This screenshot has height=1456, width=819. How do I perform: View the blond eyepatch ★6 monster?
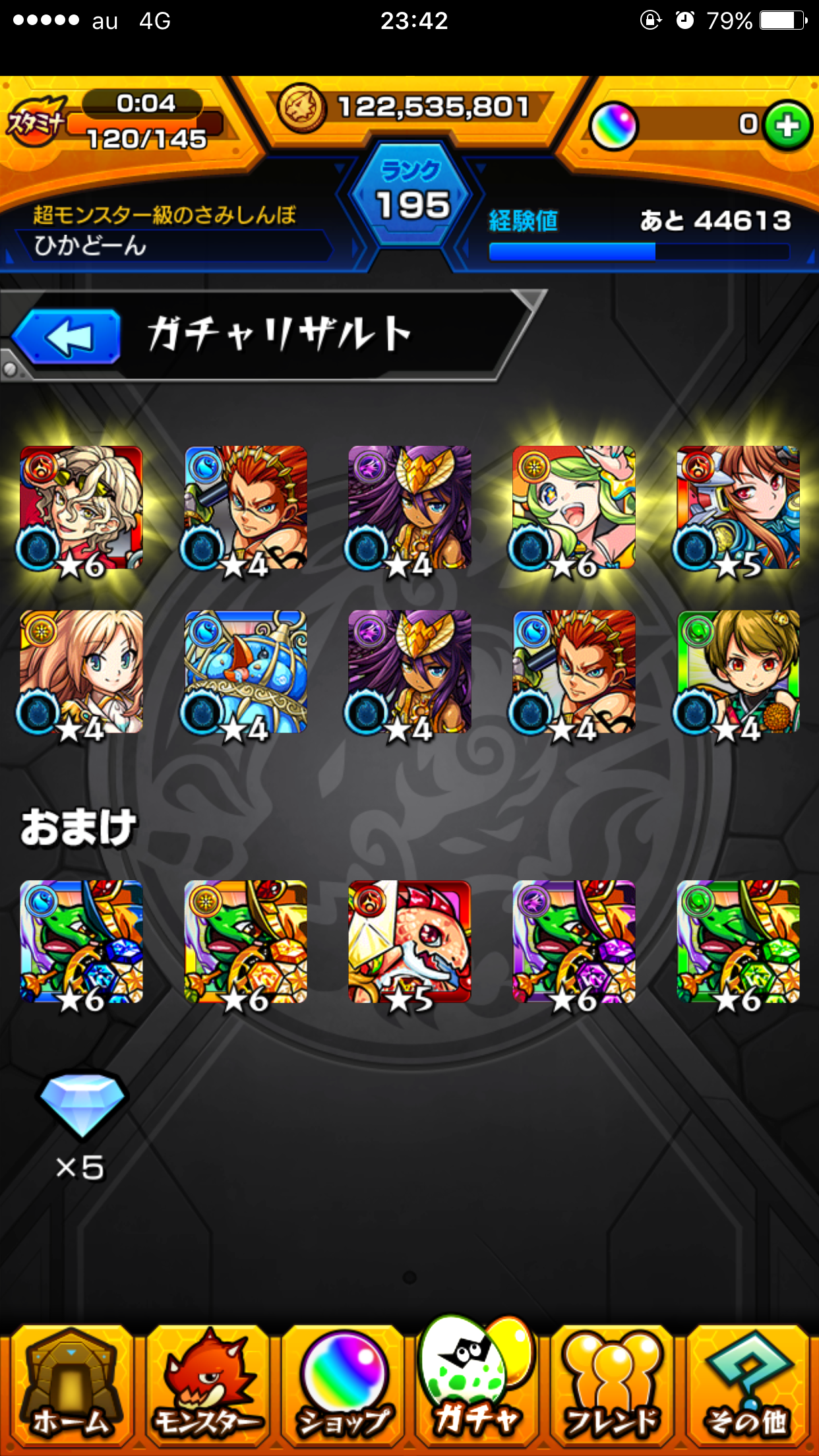click(x=81, y=508)
